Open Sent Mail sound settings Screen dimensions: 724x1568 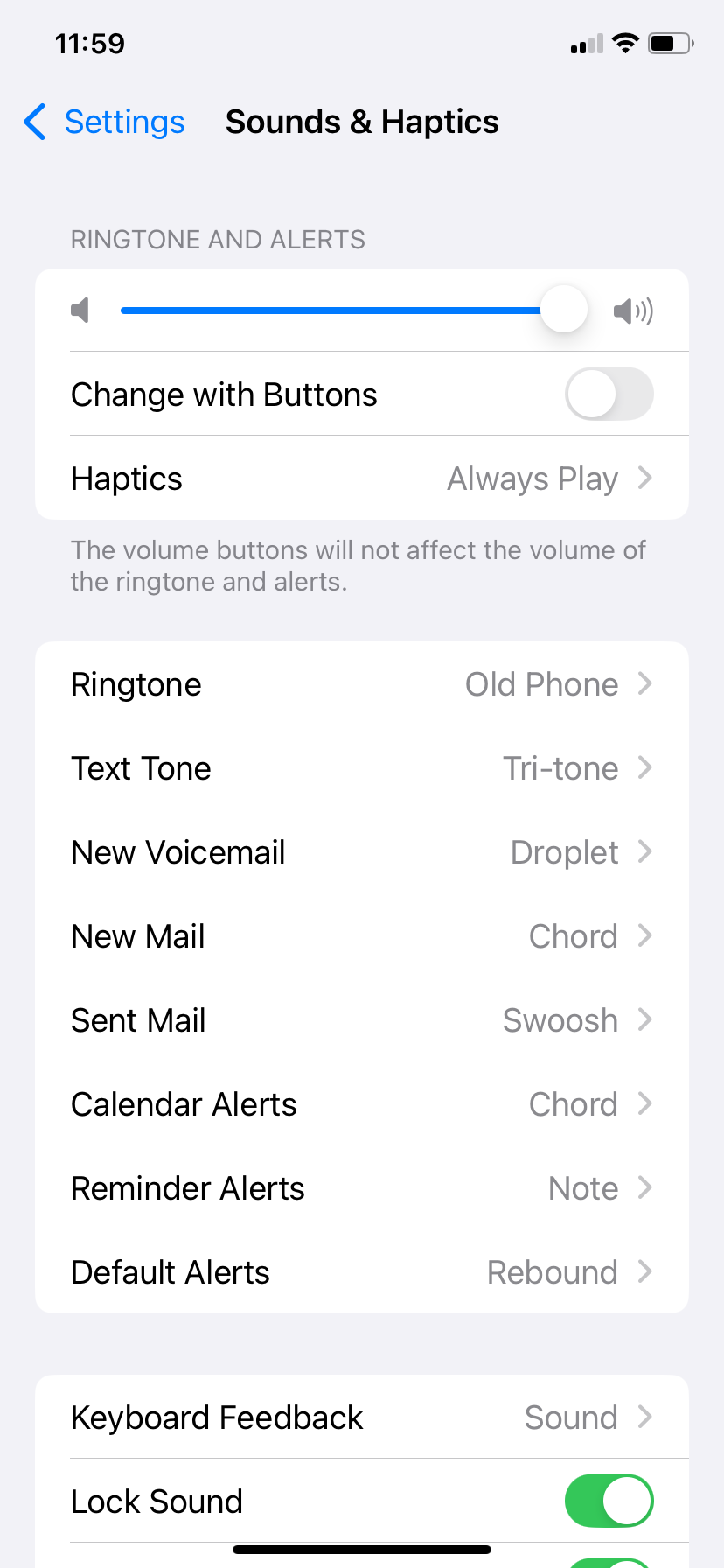coord(362,1019)
